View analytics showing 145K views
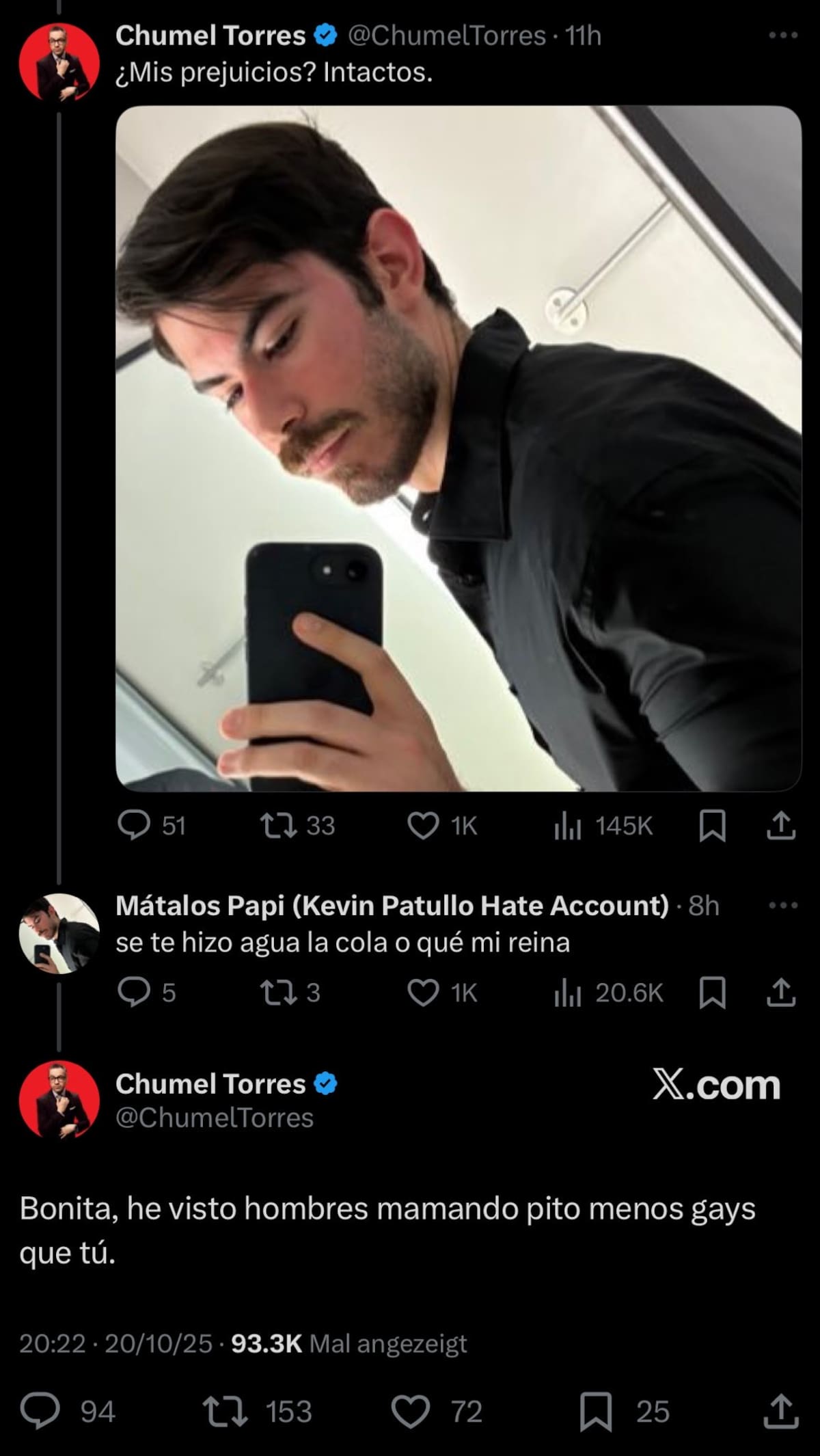The image size is (820, 1456). point(567,826)
